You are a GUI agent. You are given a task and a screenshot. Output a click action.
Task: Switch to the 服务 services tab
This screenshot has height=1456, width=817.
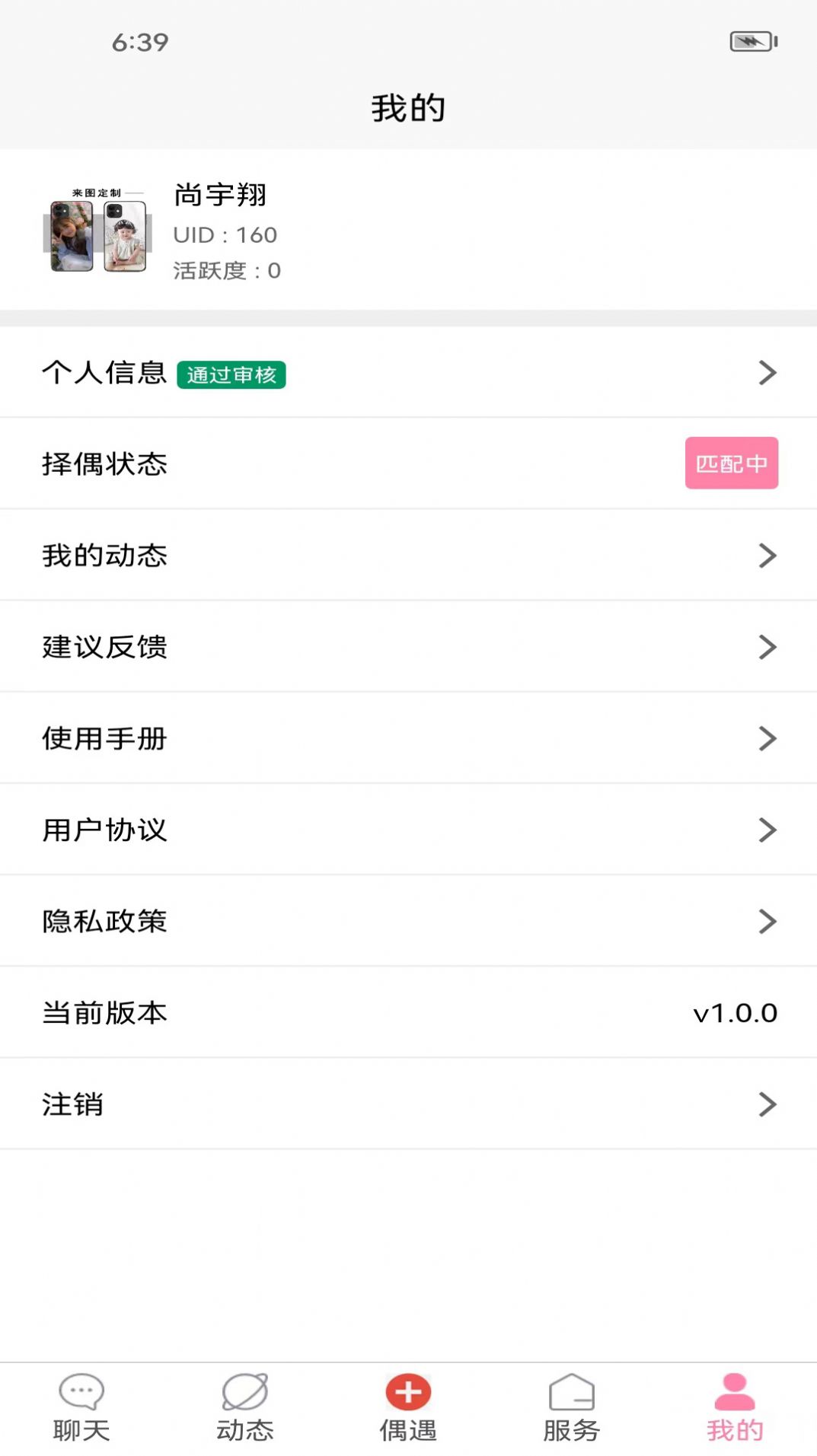click(571, 1408)
